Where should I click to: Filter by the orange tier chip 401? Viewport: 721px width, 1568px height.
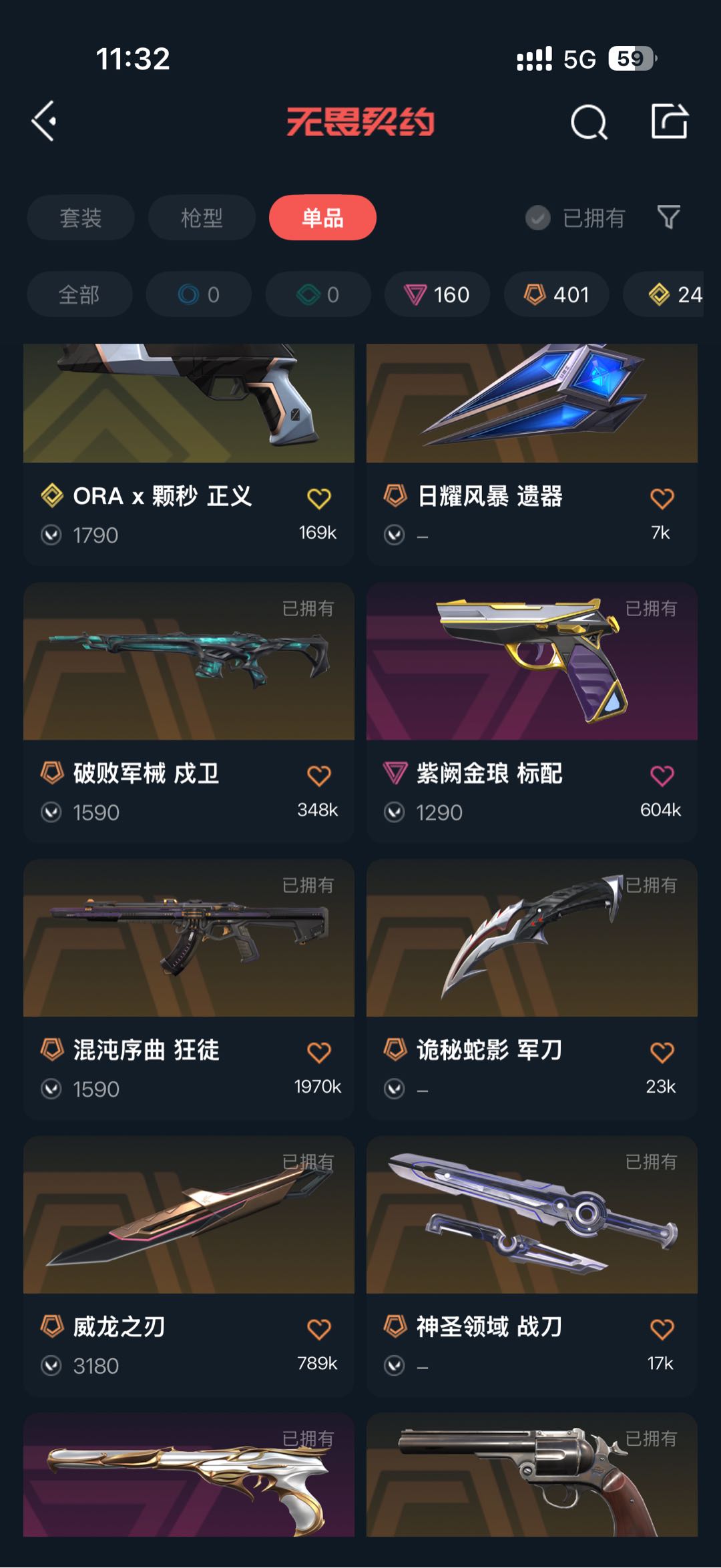point(556,294)
